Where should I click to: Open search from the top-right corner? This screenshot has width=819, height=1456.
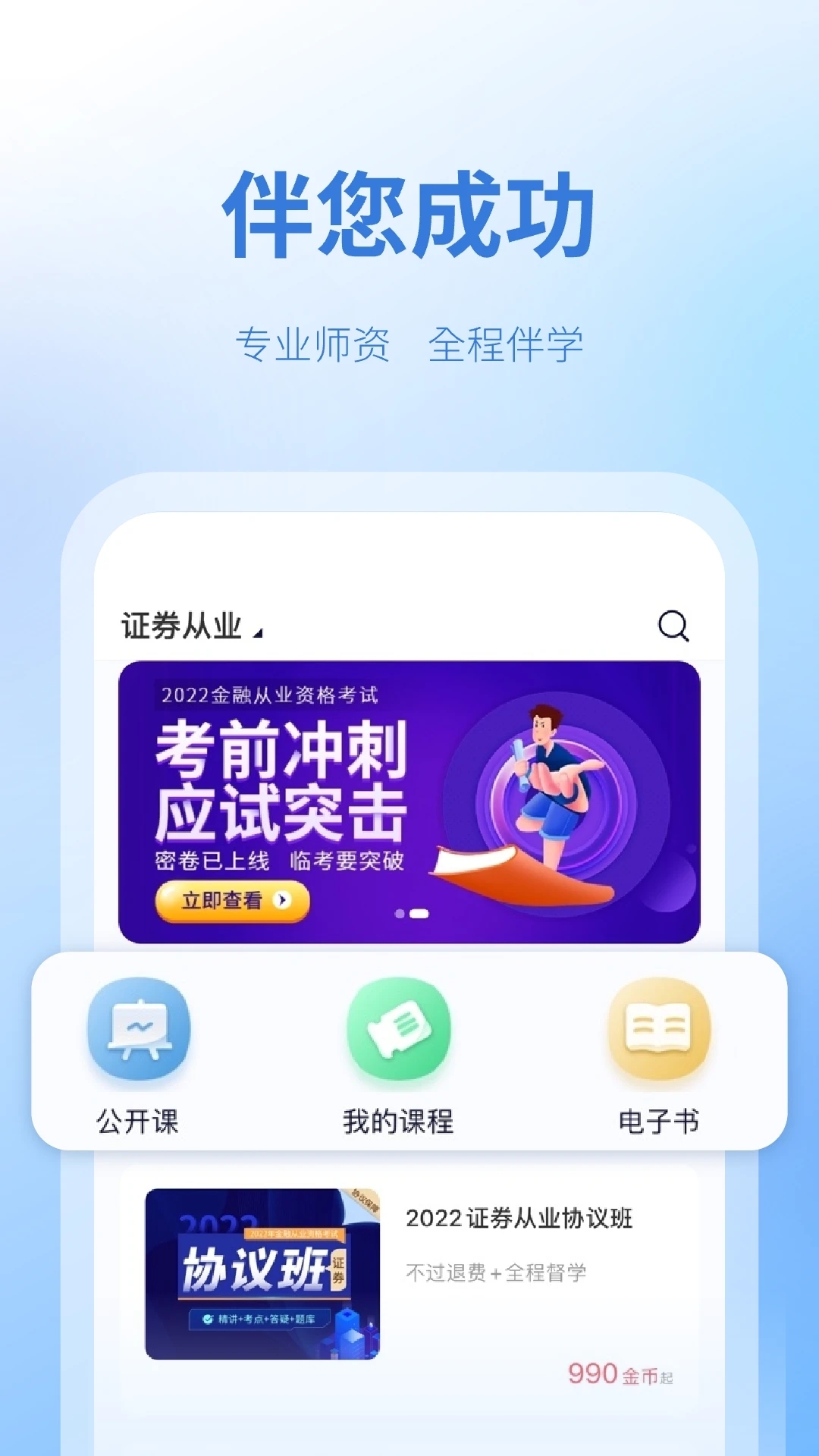pos(673,626)
